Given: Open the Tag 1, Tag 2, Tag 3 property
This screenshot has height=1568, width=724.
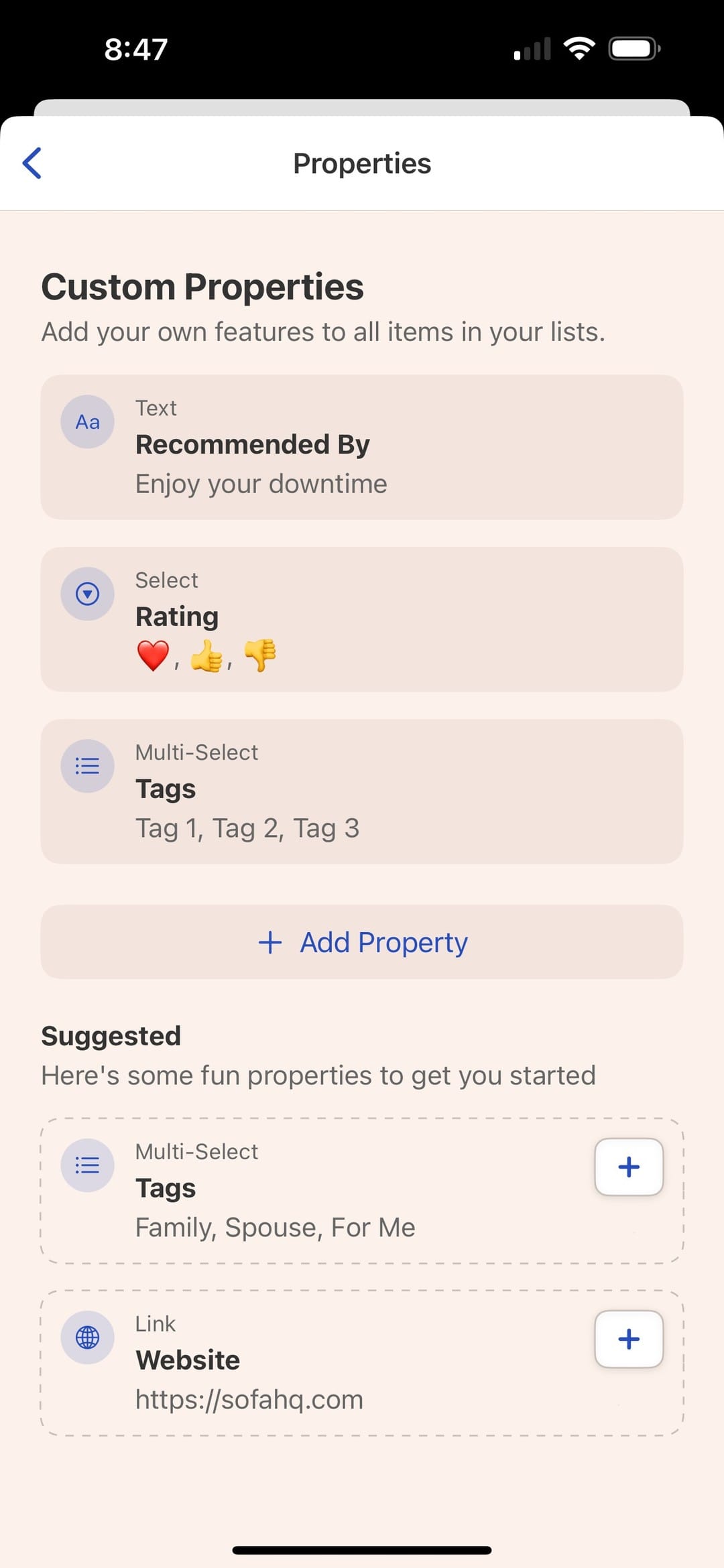Looking at the screenshot, I should pos(362,791).
